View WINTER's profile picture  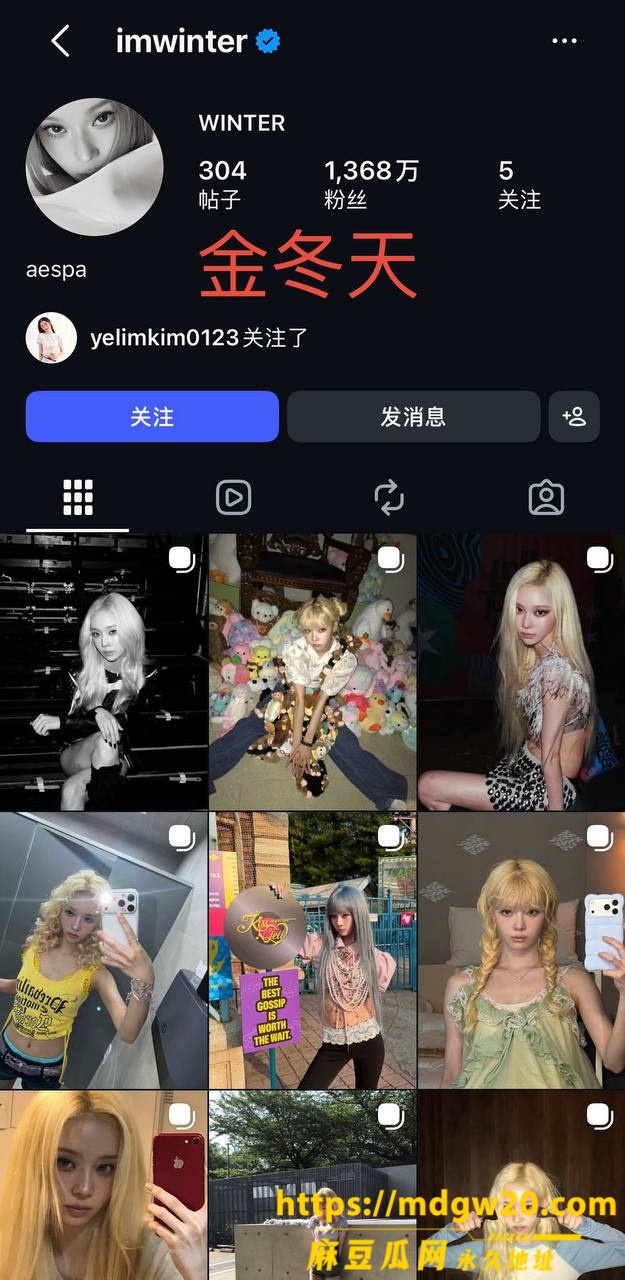pos(94,167)
